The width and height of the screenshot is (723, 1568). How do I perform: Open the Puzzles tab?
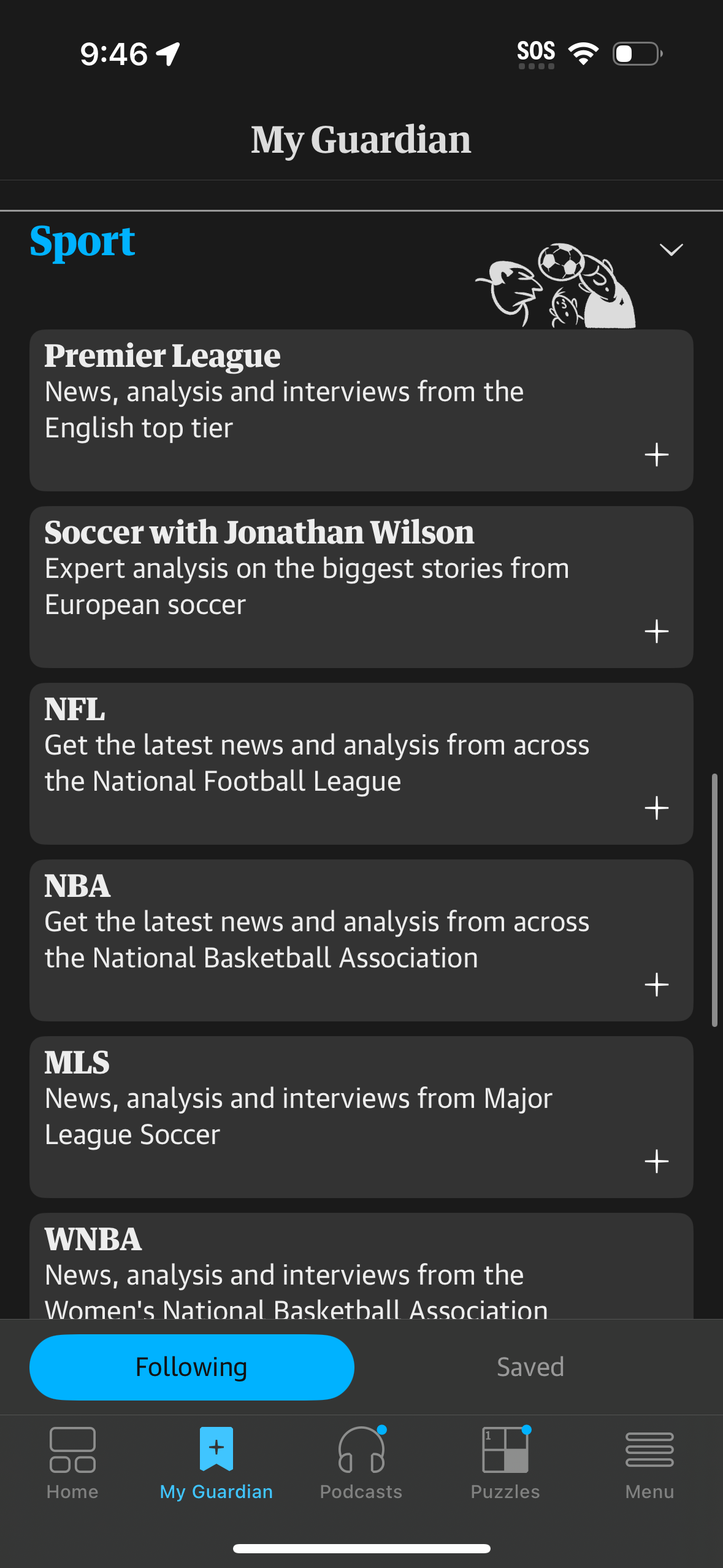[x=505, y=1463]
